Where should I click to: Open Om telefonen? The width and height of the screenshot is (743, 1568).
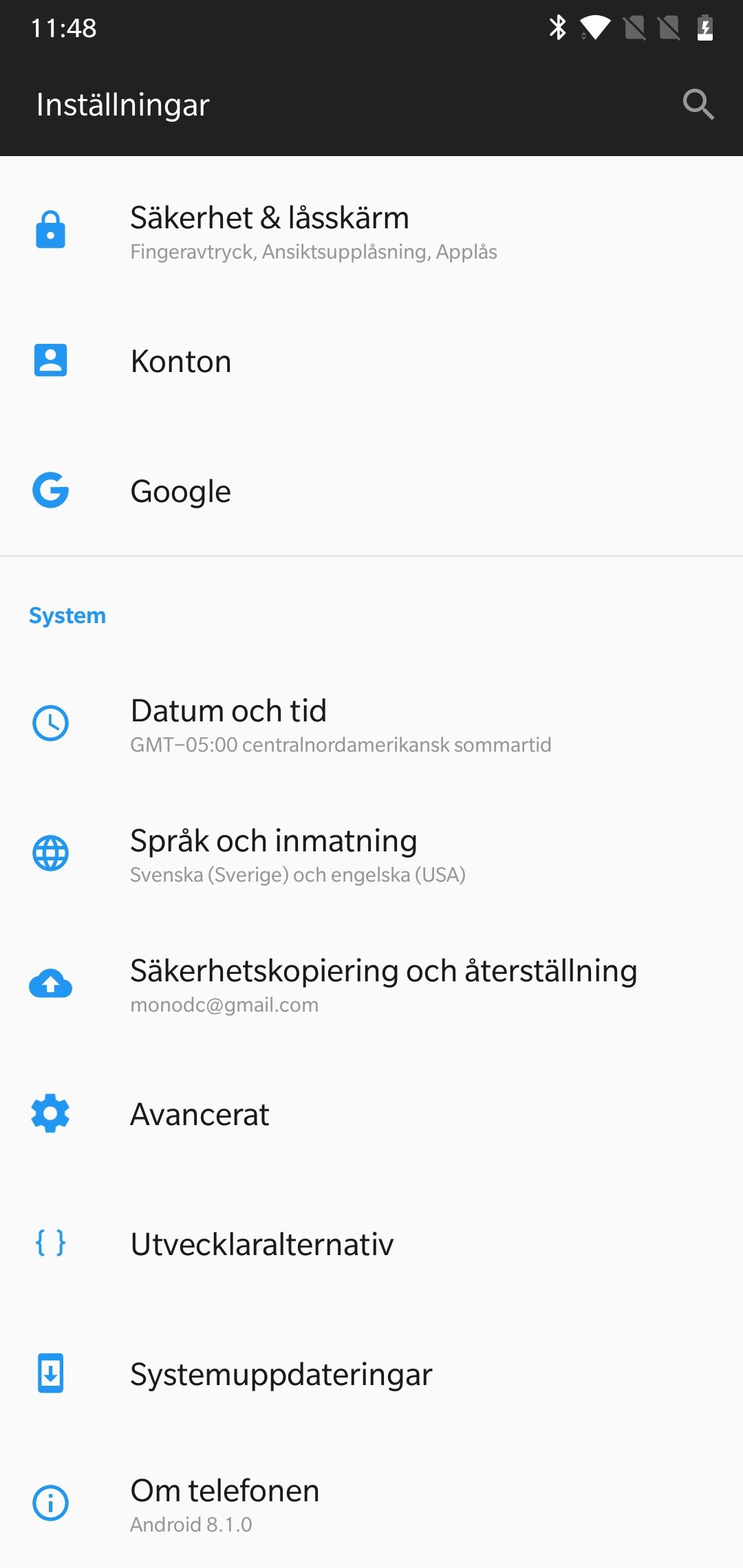click(371, 1503)
